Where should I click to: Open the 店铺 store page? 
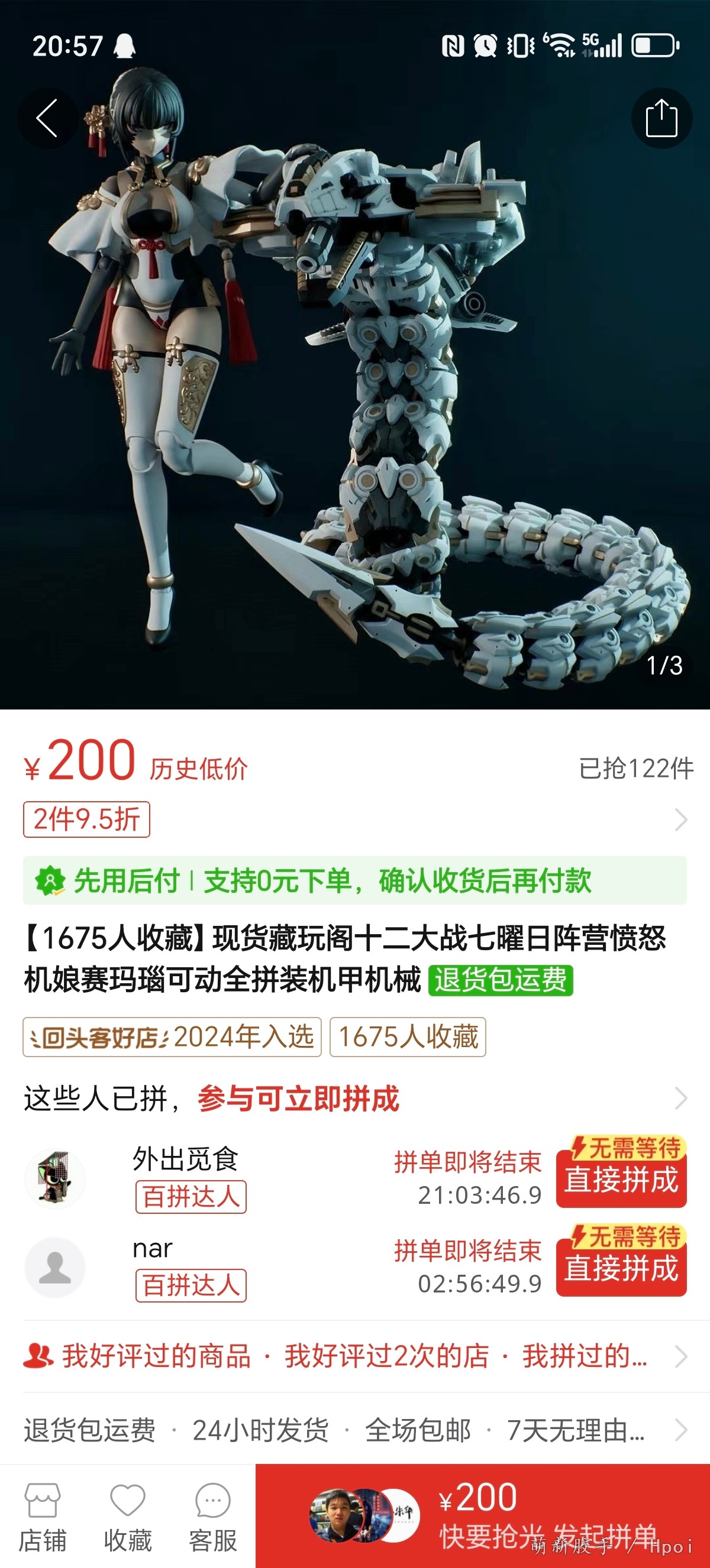tap(42, 1518)
